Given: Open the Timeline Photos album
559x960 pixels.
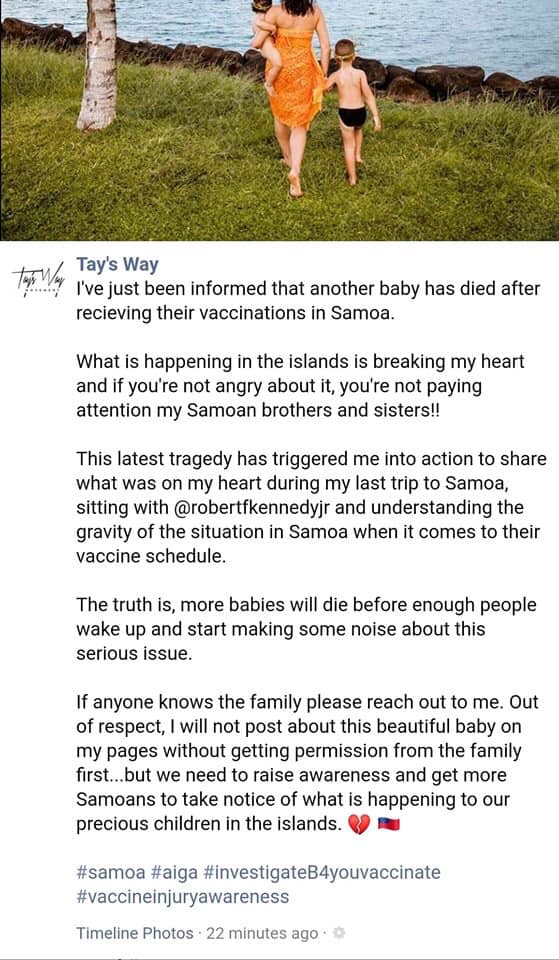Looking at the screenshot, I should point(134,933).
